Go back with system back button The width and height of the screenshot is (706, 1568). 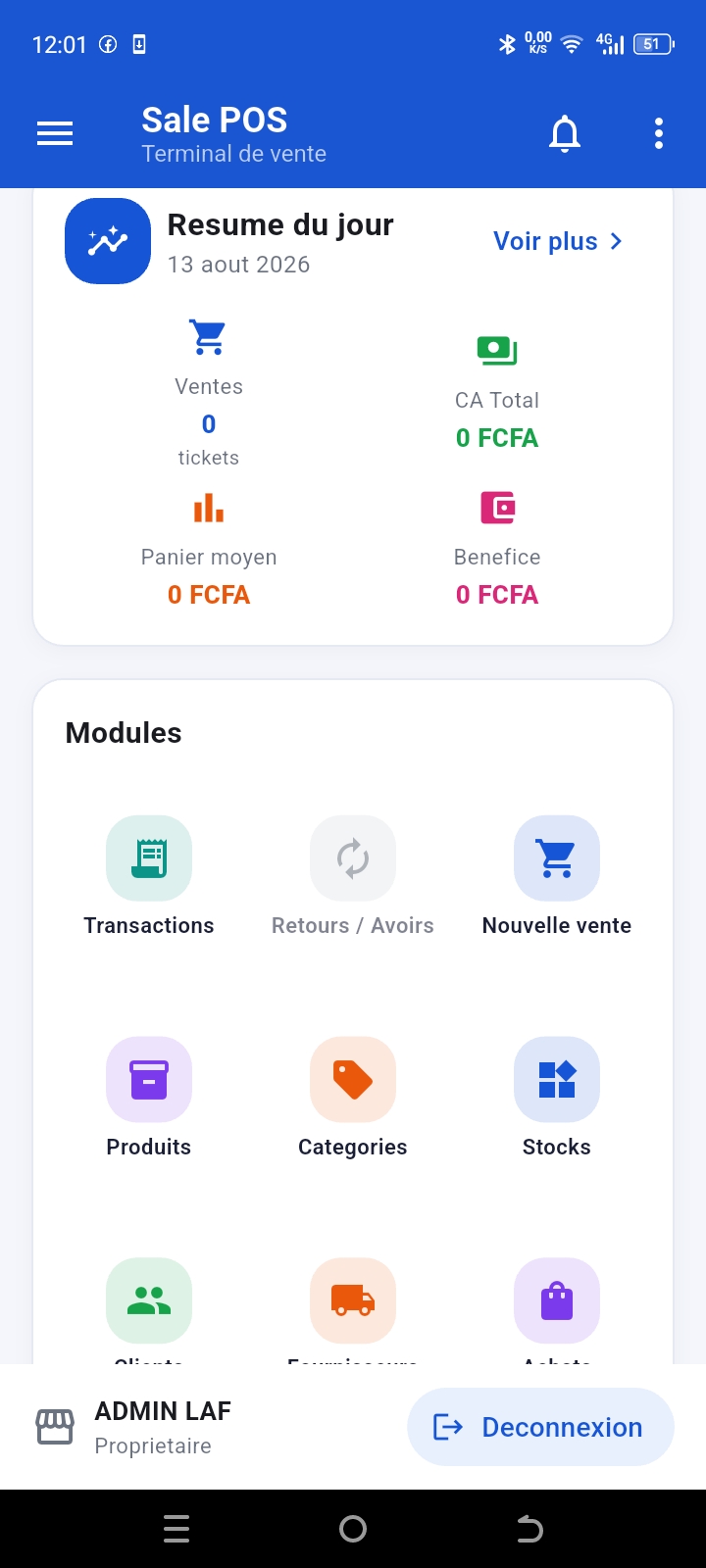529,1529
